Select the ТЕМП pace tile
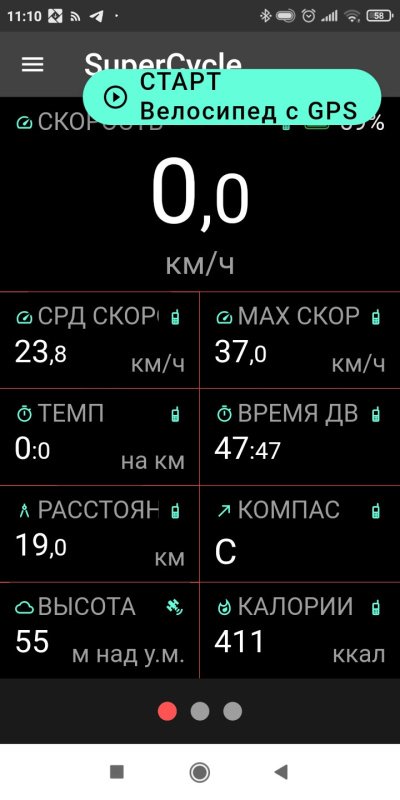Image resolution: width=400 pixels, height=800 pixels. click(99, 437)
